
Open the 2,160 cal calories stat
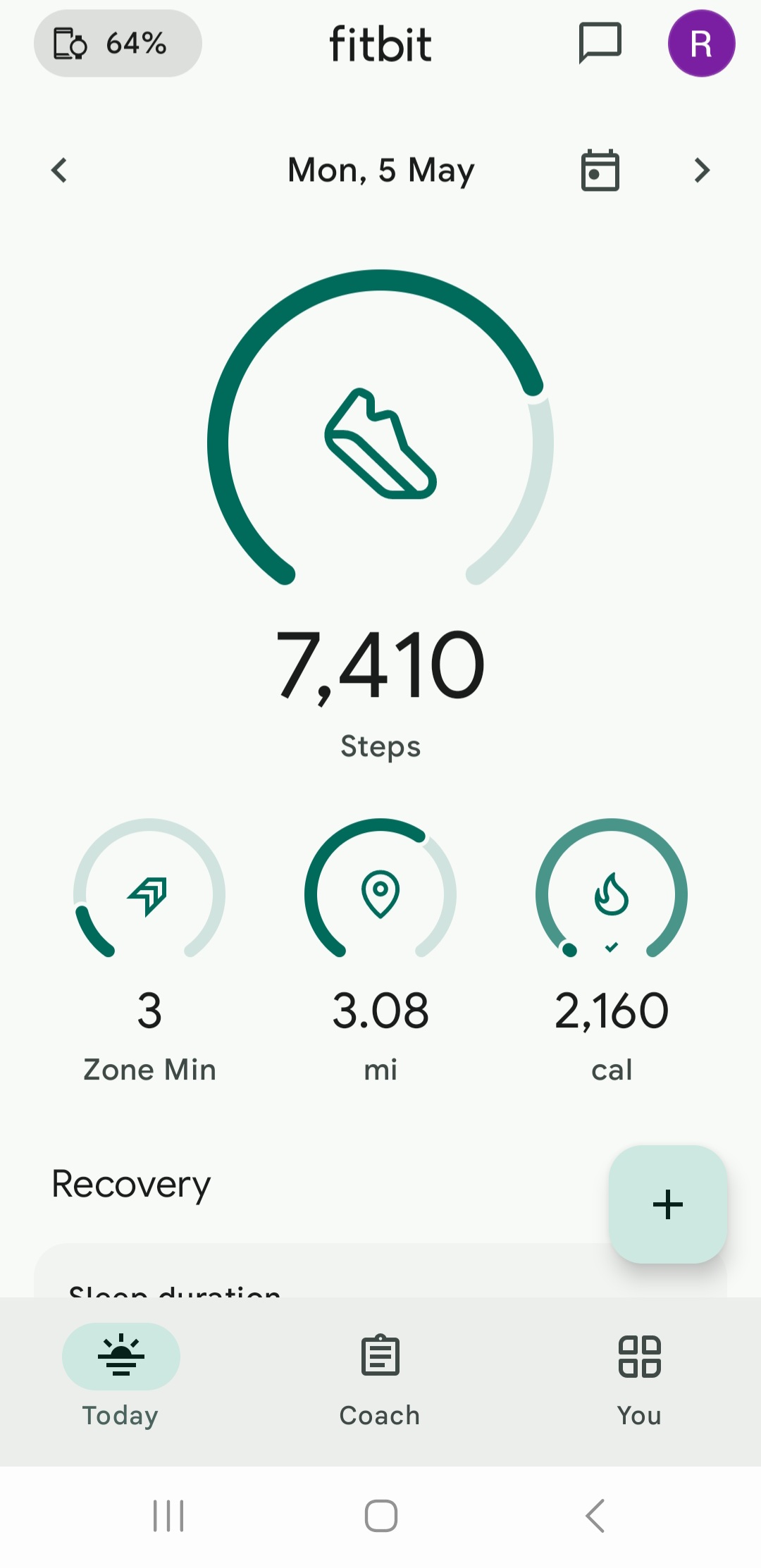pos(612,951)
